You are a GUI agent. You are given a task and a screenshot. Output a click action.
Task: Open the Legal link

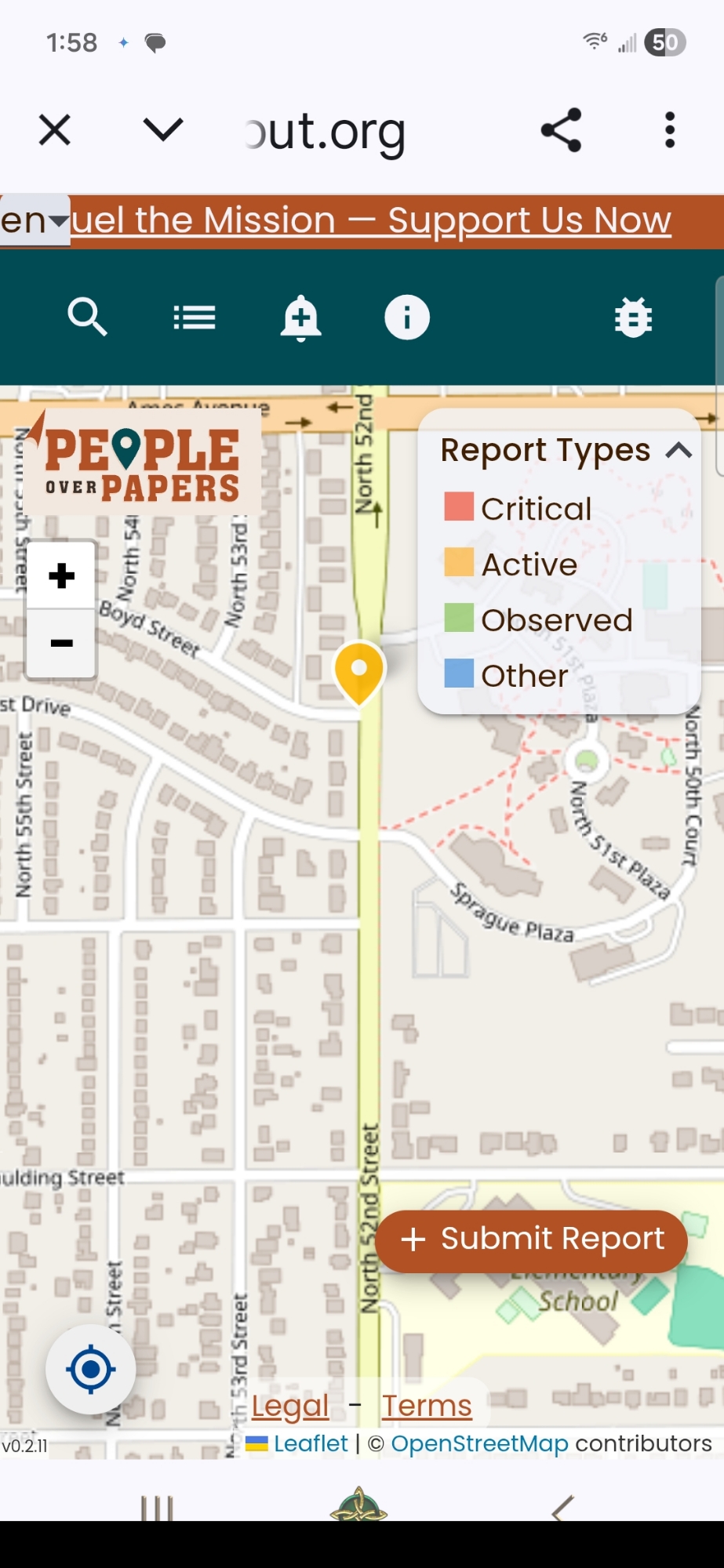[289, 1406]
